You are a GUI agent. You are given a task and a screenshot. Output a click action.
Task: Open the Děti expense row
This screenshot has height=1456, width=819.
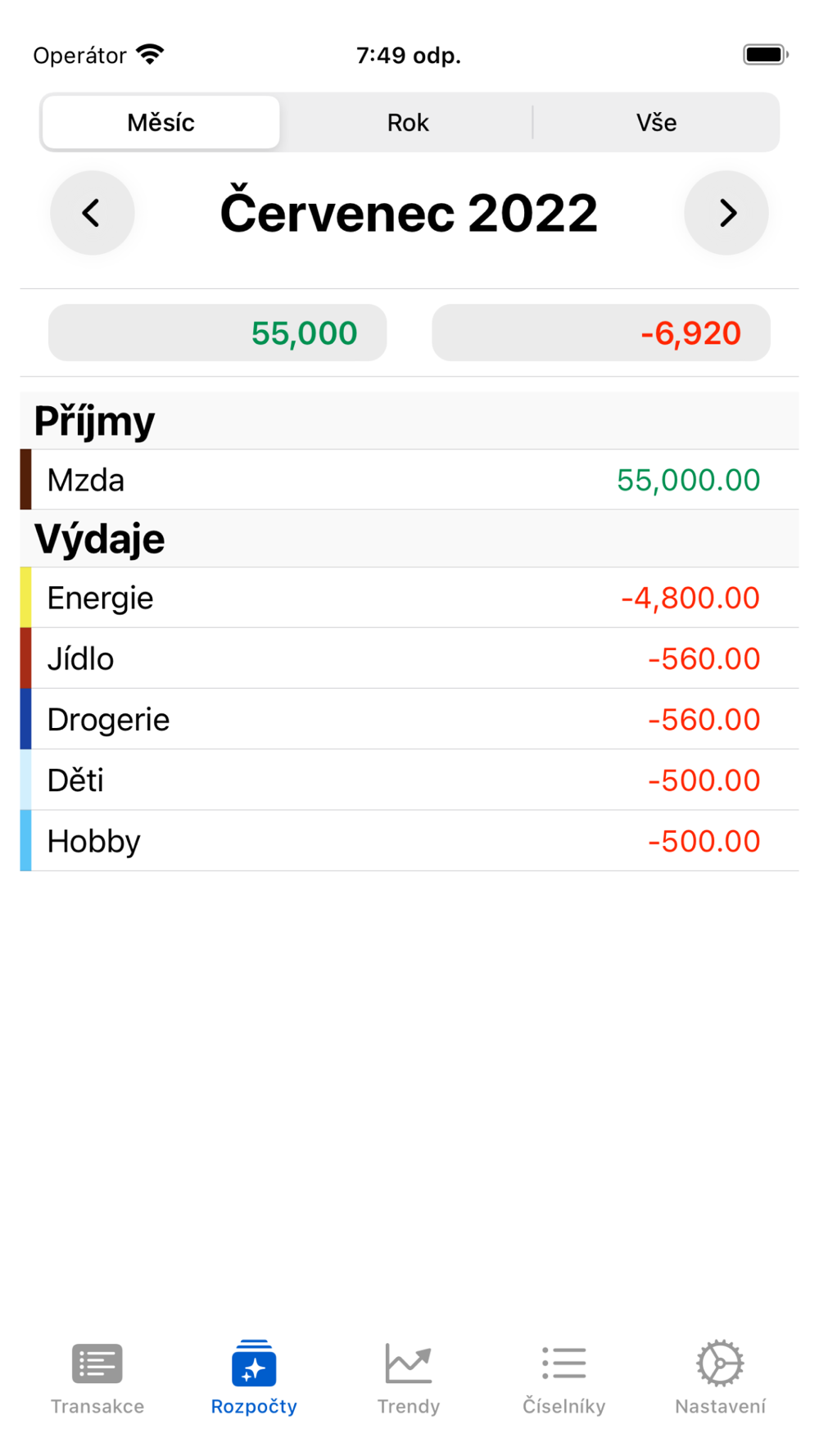pyautogui.click(x=409, y=780)
